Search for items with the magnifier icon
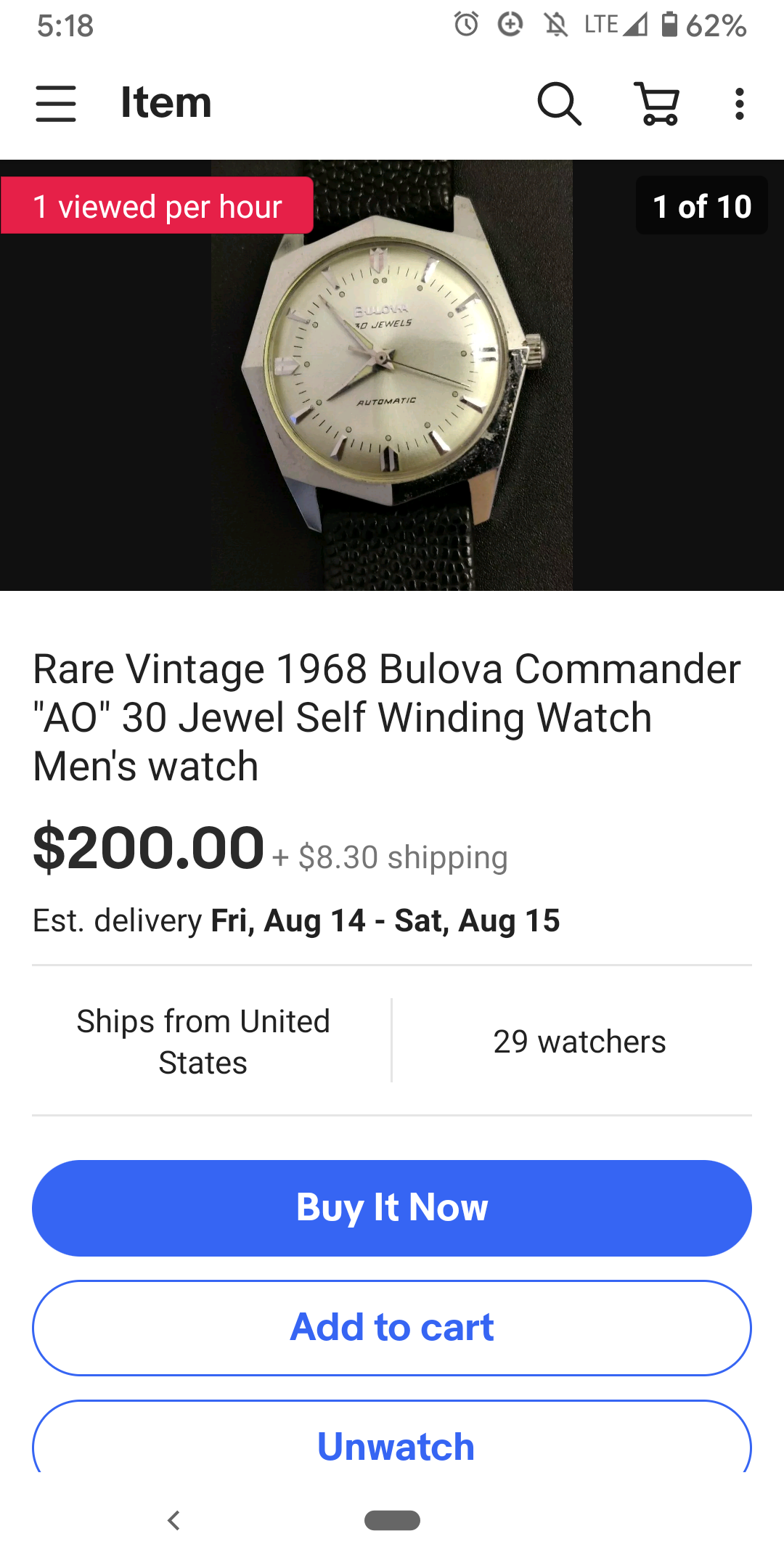Viewport: 784px width, 1568px height. pos(559,103)
